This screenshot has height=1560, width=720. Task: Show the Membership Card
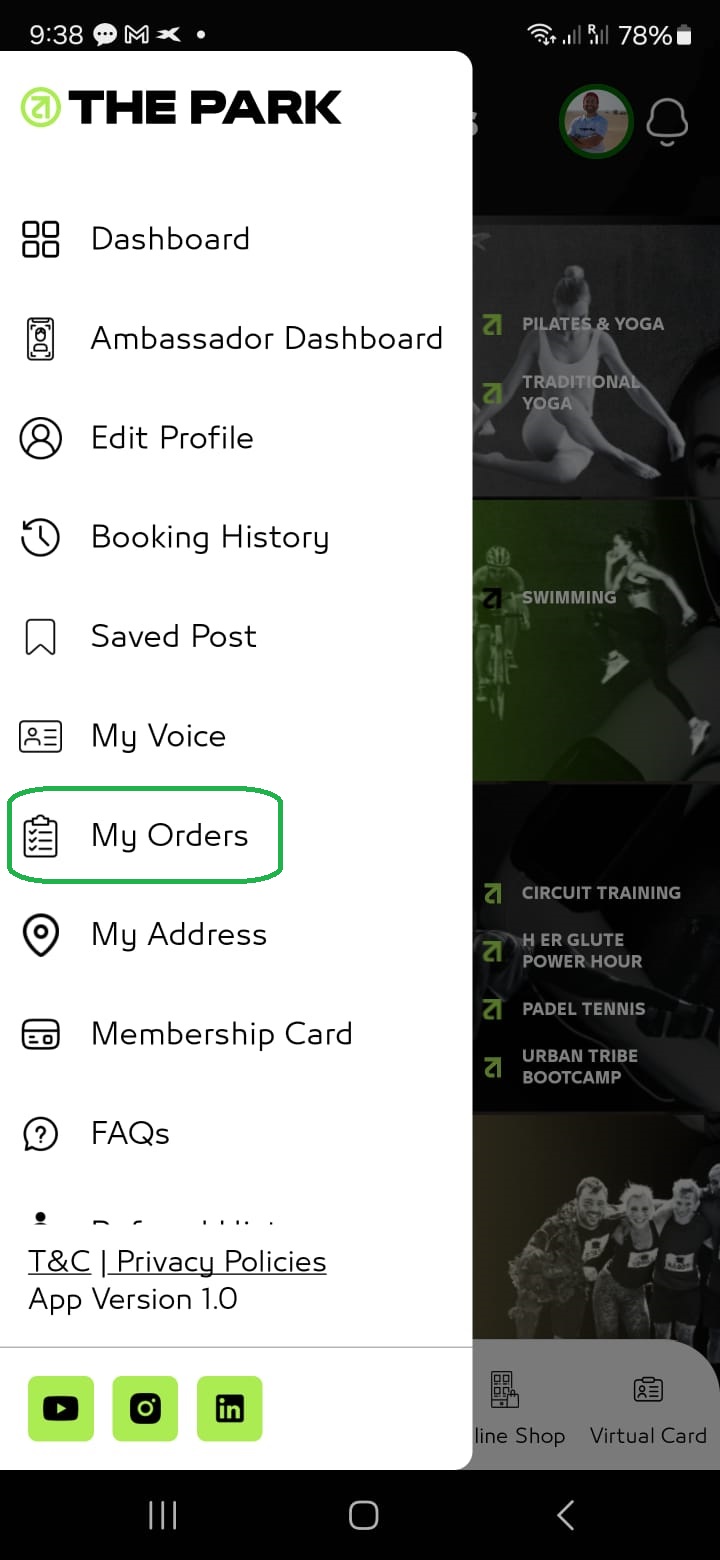pos(221,1033)
